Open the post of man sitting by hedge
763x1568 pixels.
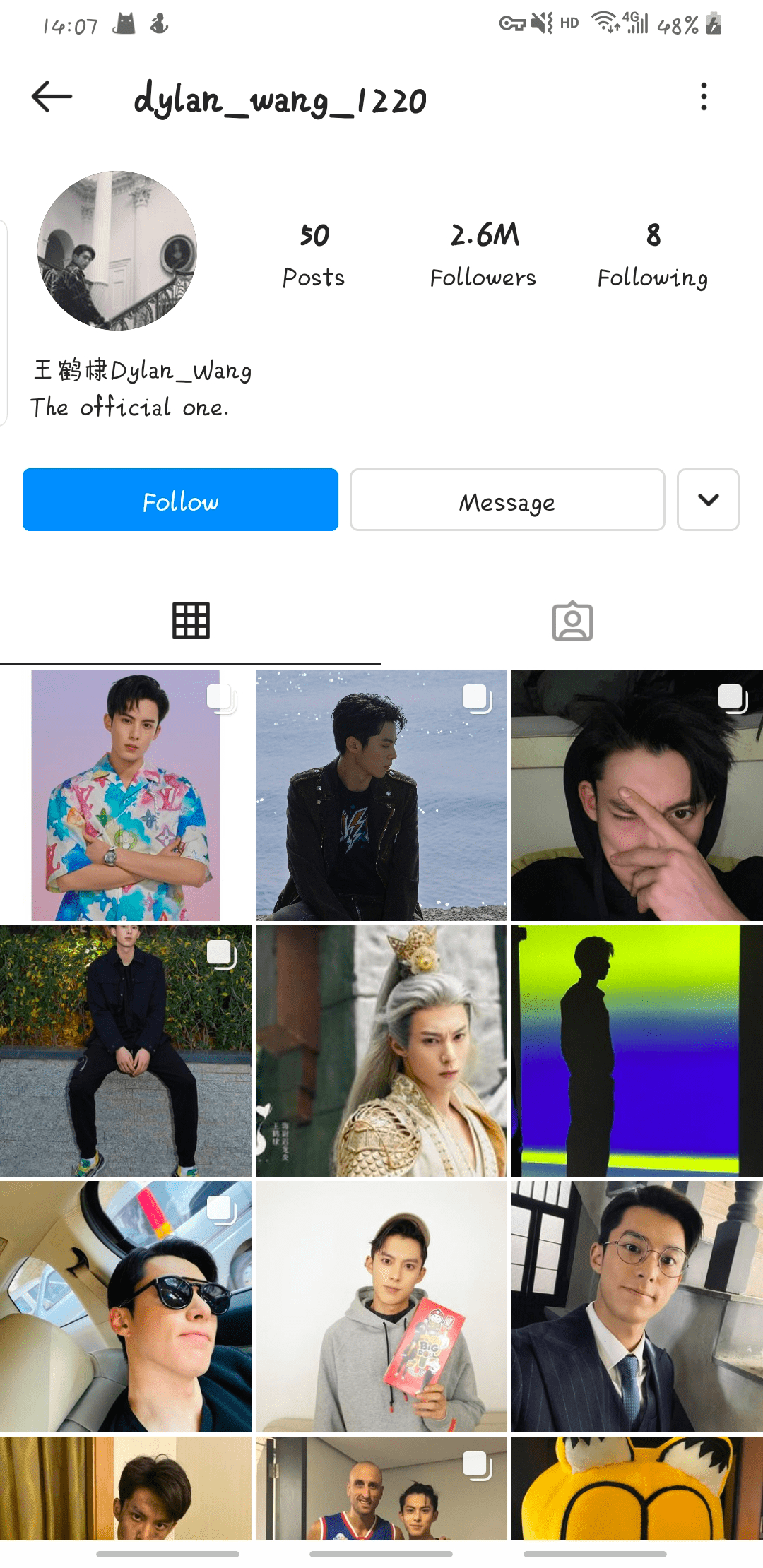(x=126, y=1051)
